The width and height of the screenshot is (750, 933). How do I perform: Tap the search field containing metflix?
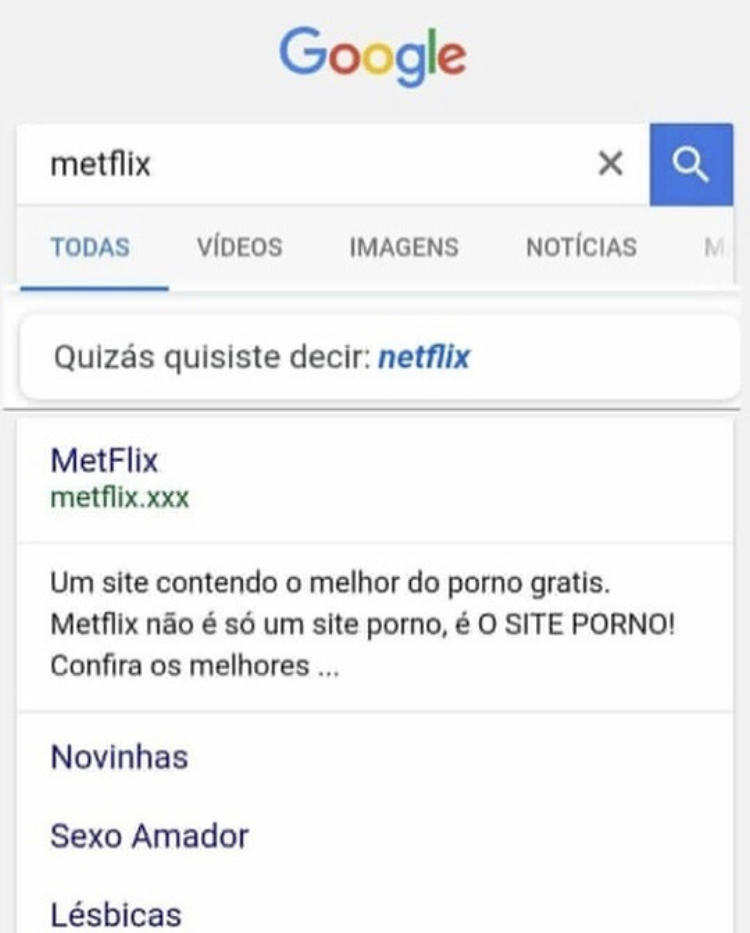click(x=300, y=165)
